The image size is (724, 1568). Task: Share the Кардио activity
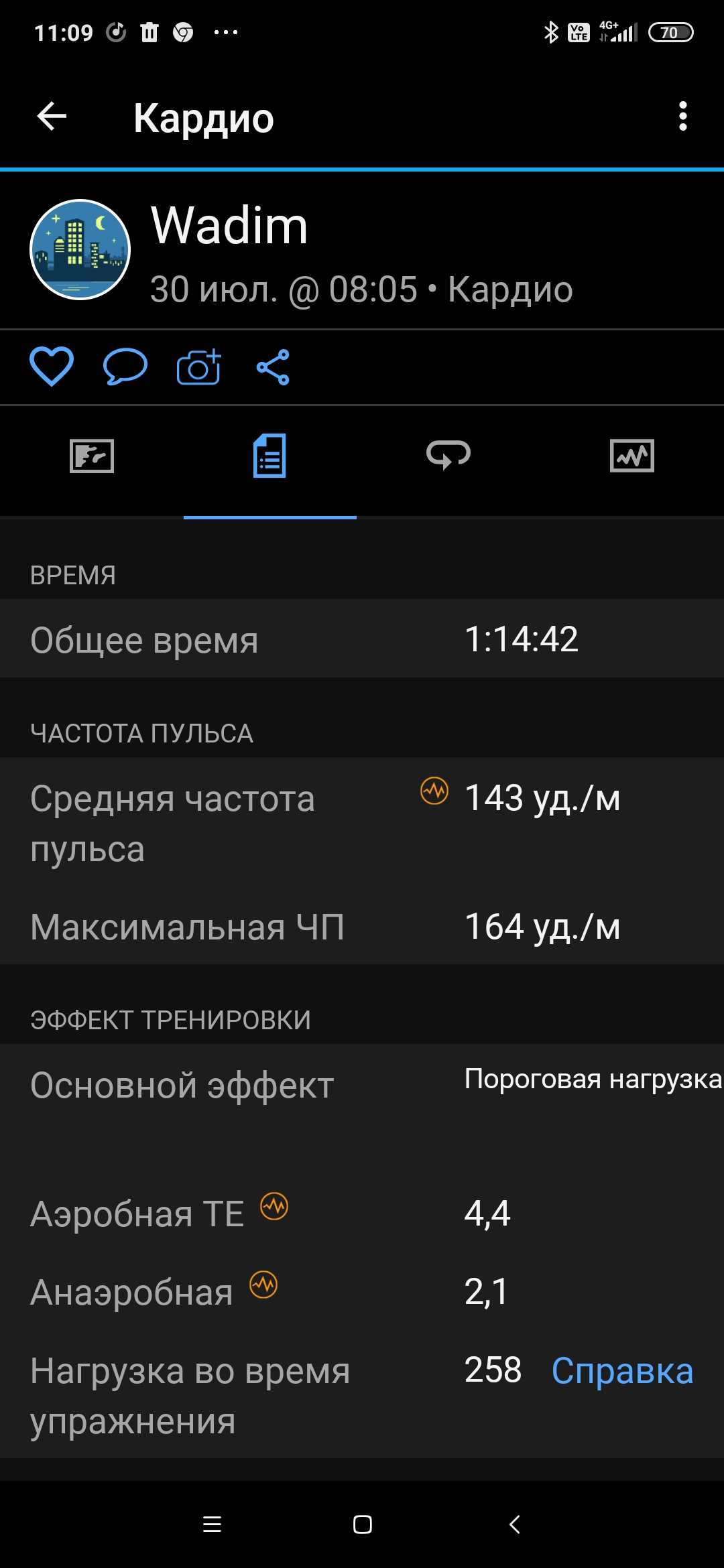272,367
